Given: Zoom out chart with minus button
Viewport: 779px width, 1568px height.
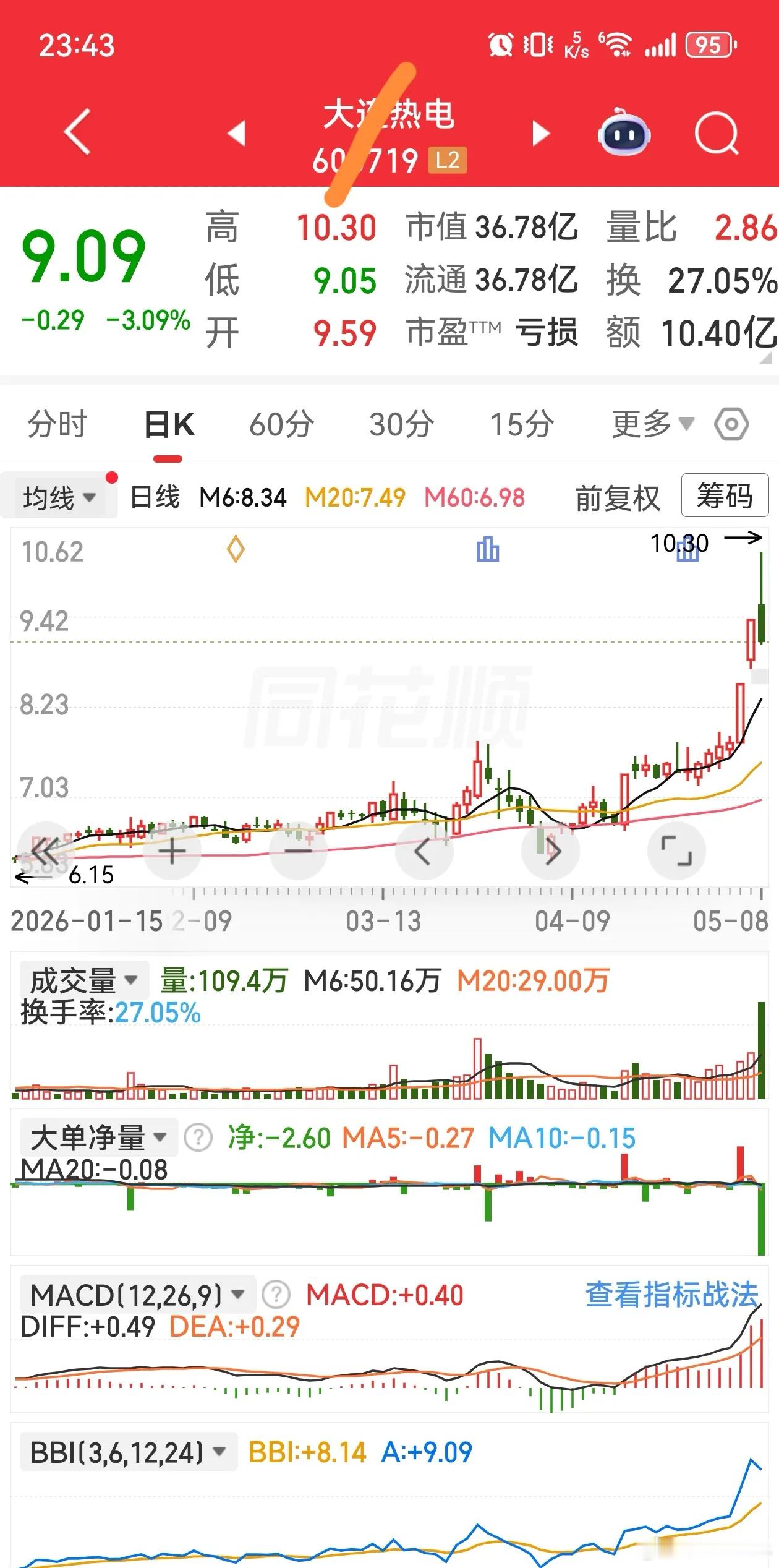Looking at the screenshot, I should click(x=298, y=852).
